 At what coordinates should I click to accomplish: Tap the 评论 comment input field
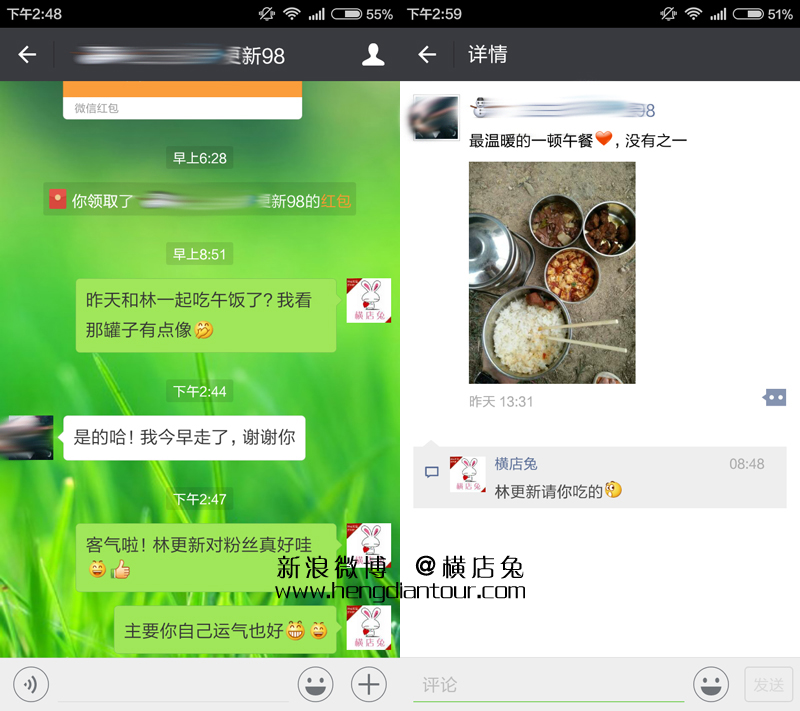click(x=548, y=685)
